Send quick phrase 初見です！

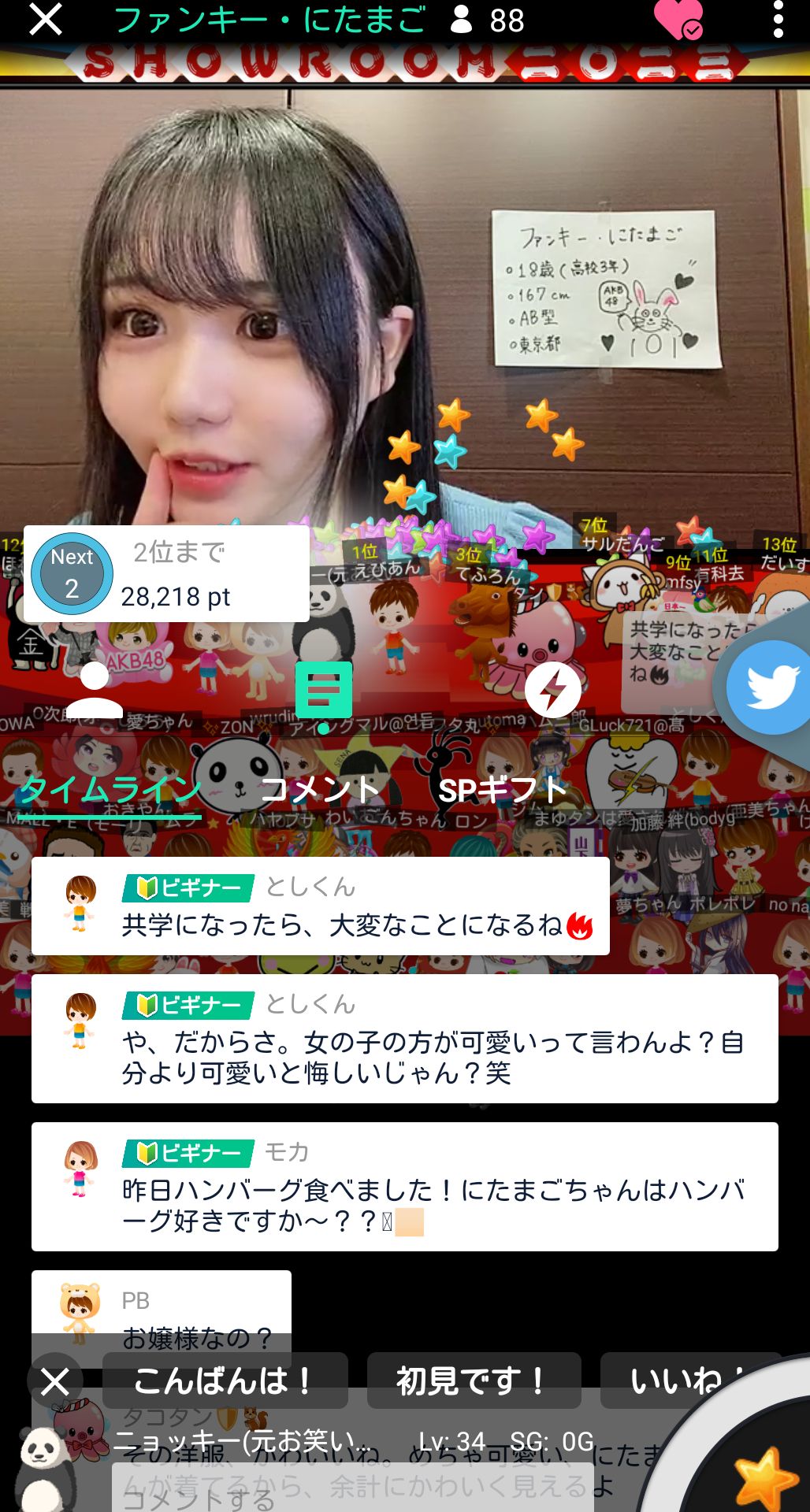pos(474,1380)
